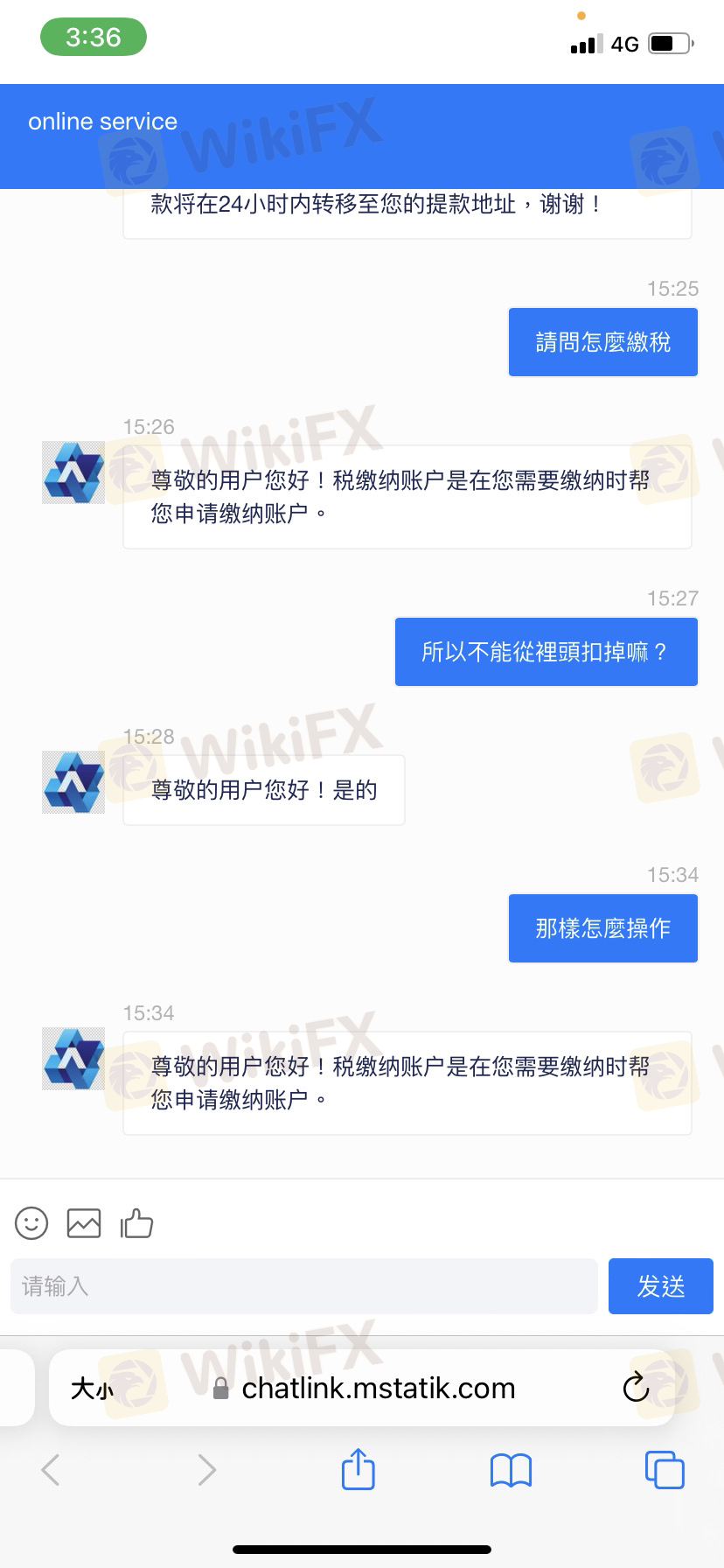Reload the current page

[636, 1388]
